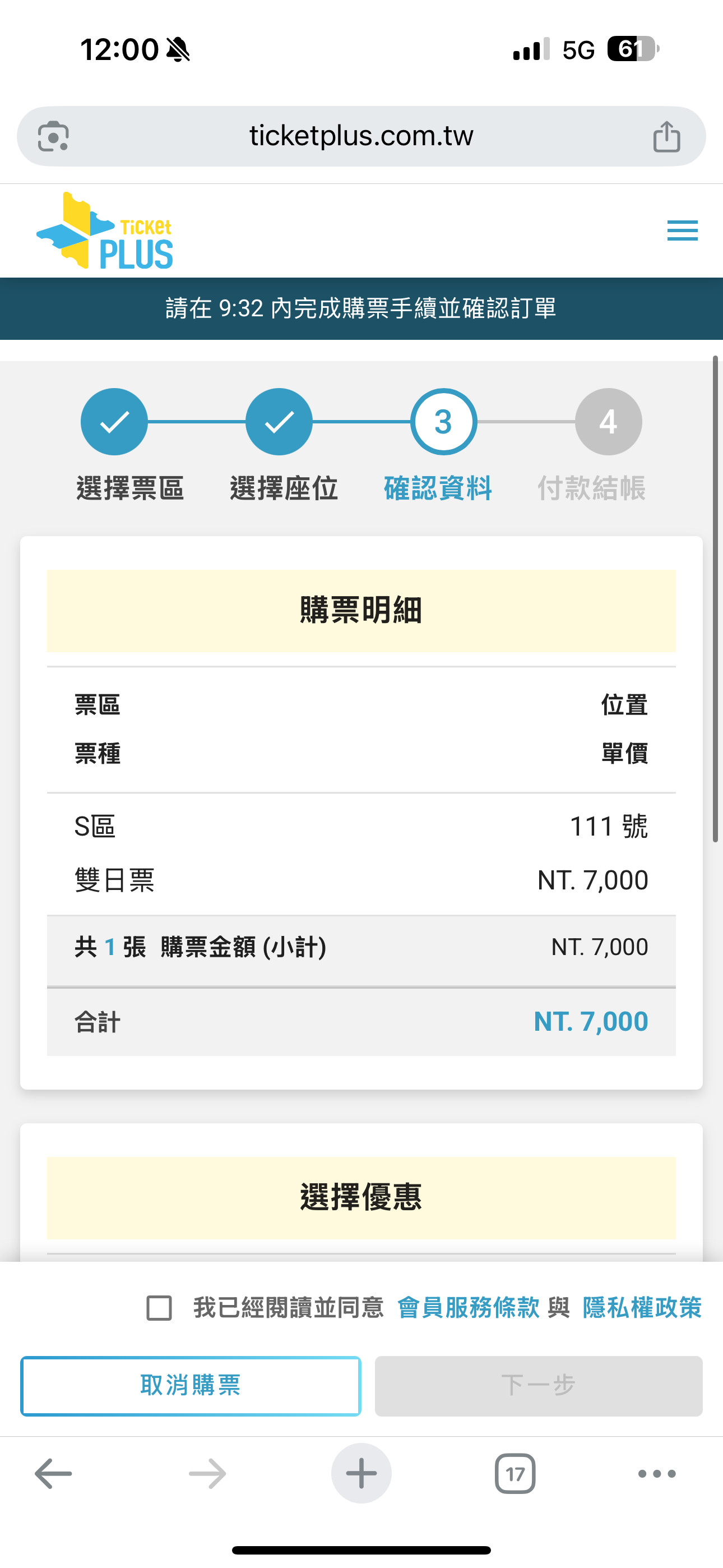
Task: Tap the 下一步 button
Action: 538,1385
